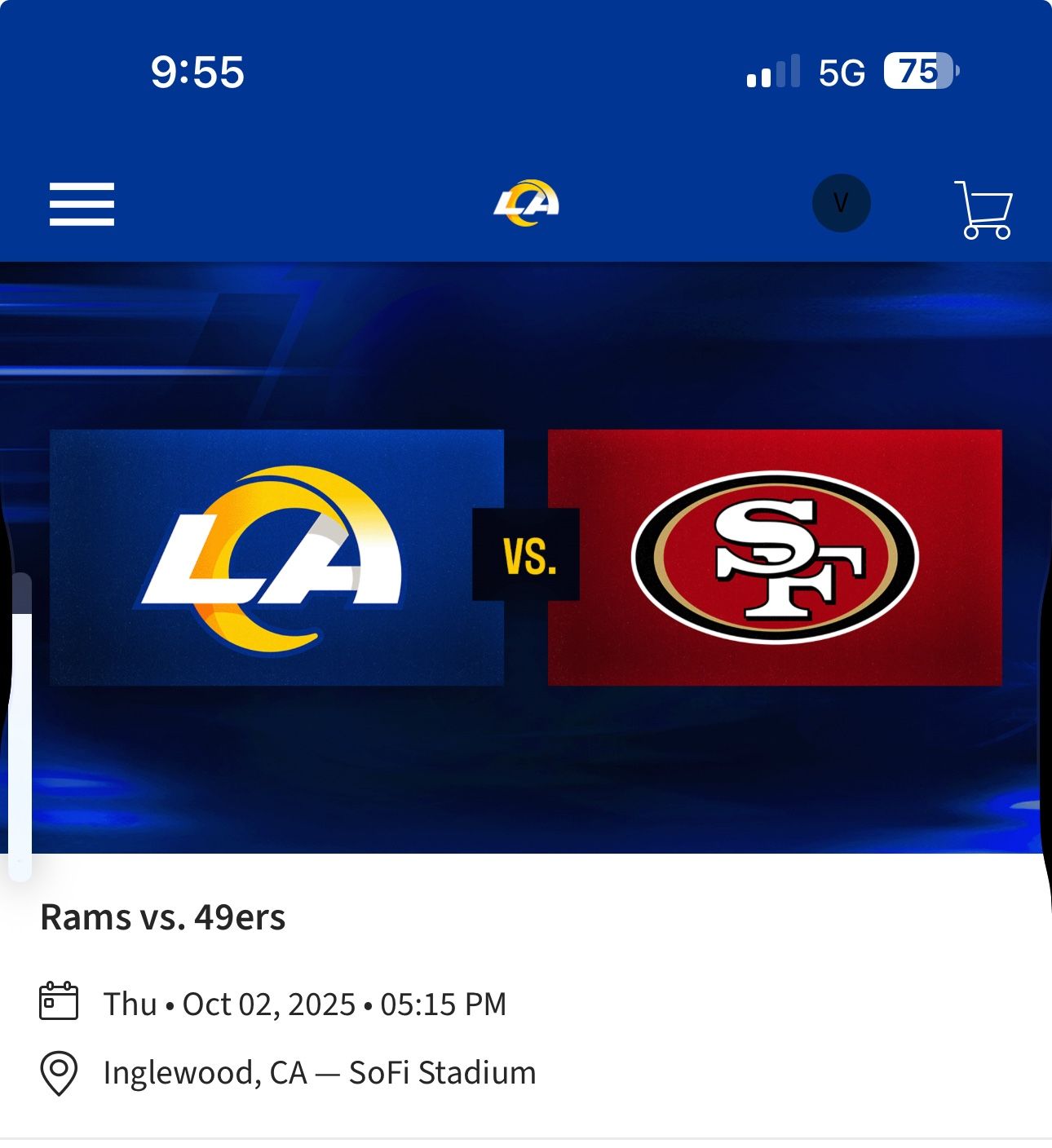Open the hamburger menu
The width and height of the screenshot is (1052, 1148).
pyautogui.click(x=82, y=204)
